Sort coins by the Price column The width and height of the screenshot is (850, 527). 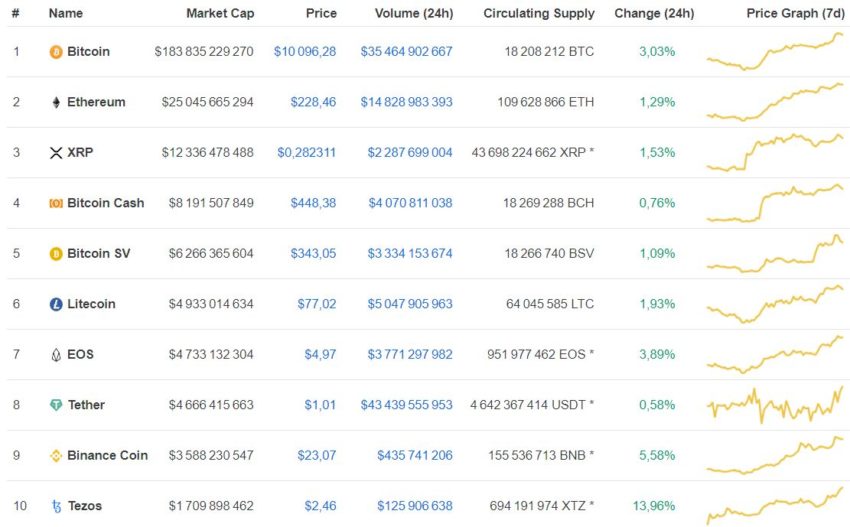pyautogui.click(x=321, y=14)
